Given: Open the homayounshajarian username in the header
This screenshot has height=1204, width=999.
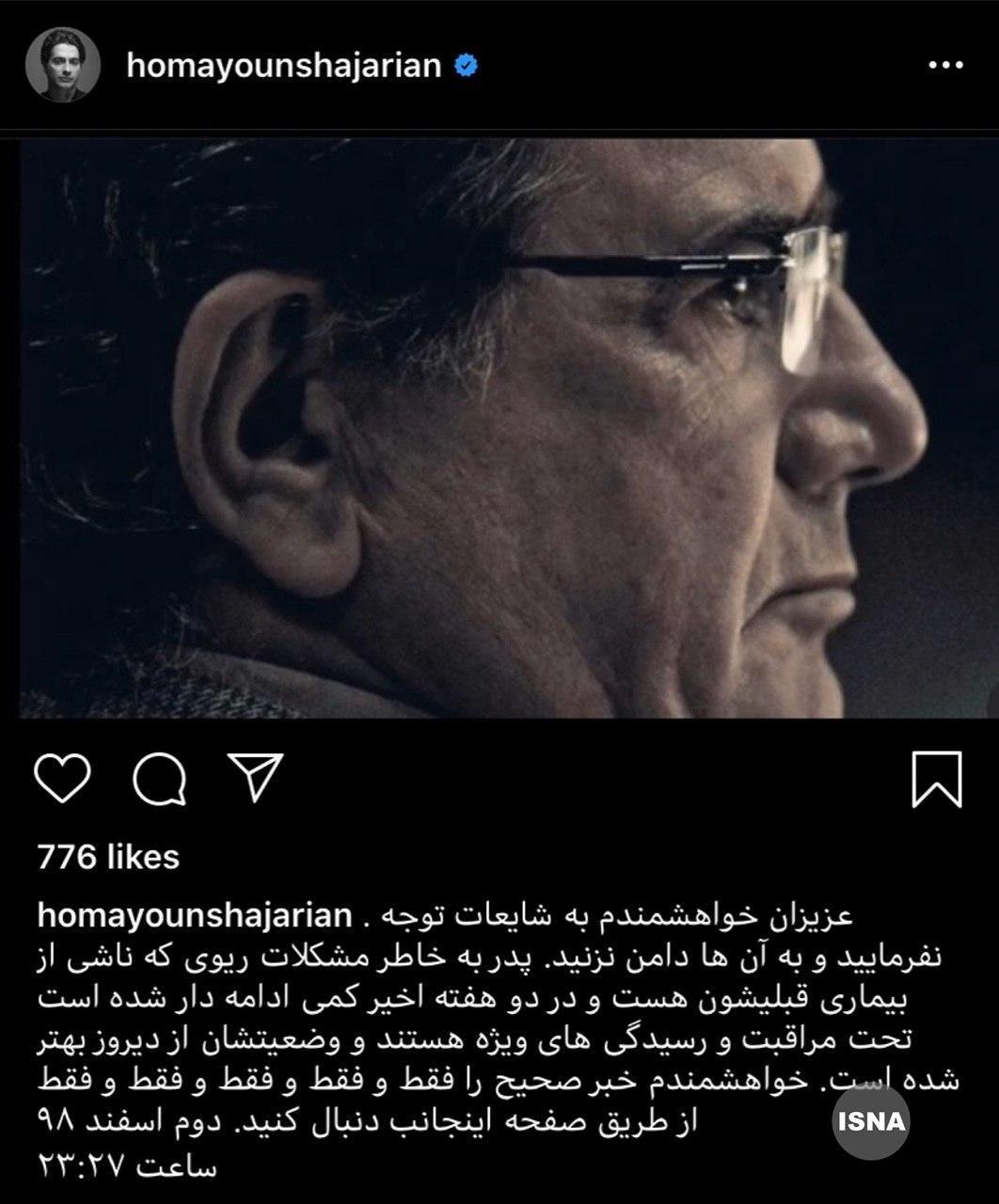Looking at the screenshot, I should coord(284,66).
